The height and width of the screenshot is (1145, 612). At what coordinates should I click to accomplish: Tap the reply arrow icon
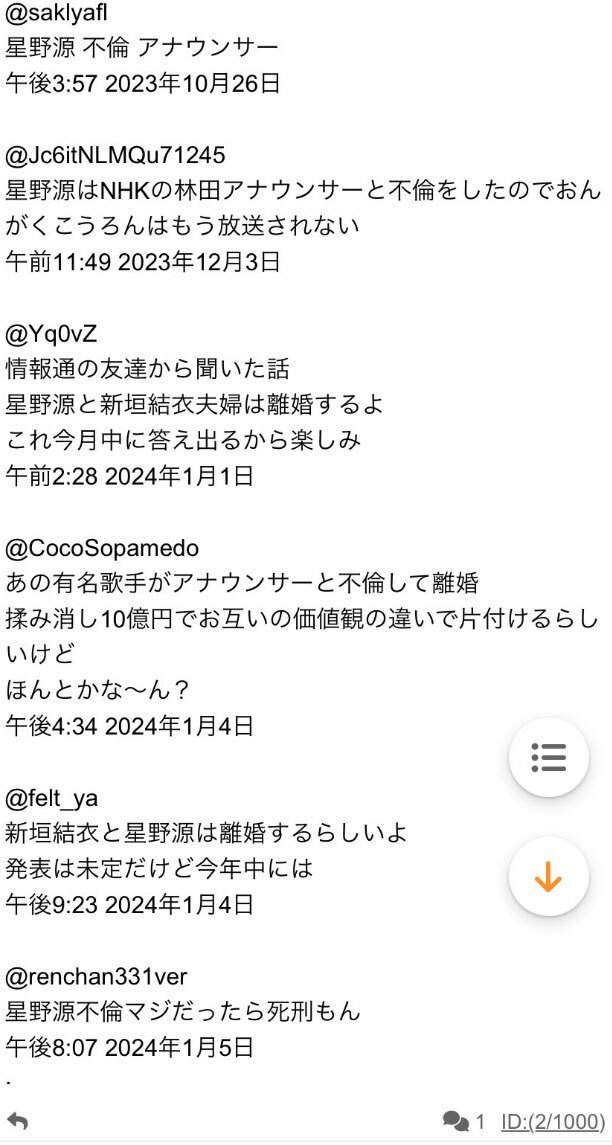pyautogui.click(x=18, y=1121)
